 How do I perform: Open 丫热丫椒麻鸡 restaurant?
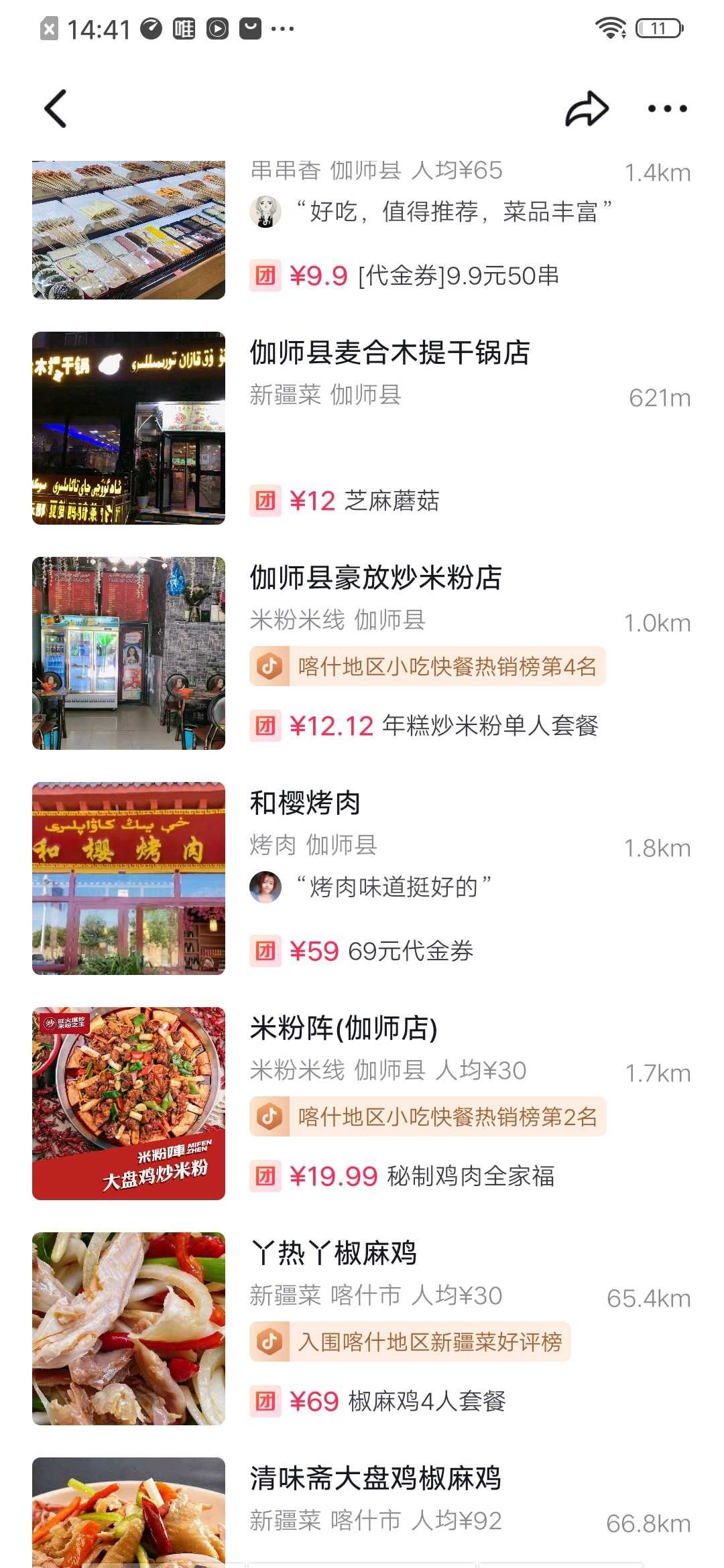click(333, 1253)
